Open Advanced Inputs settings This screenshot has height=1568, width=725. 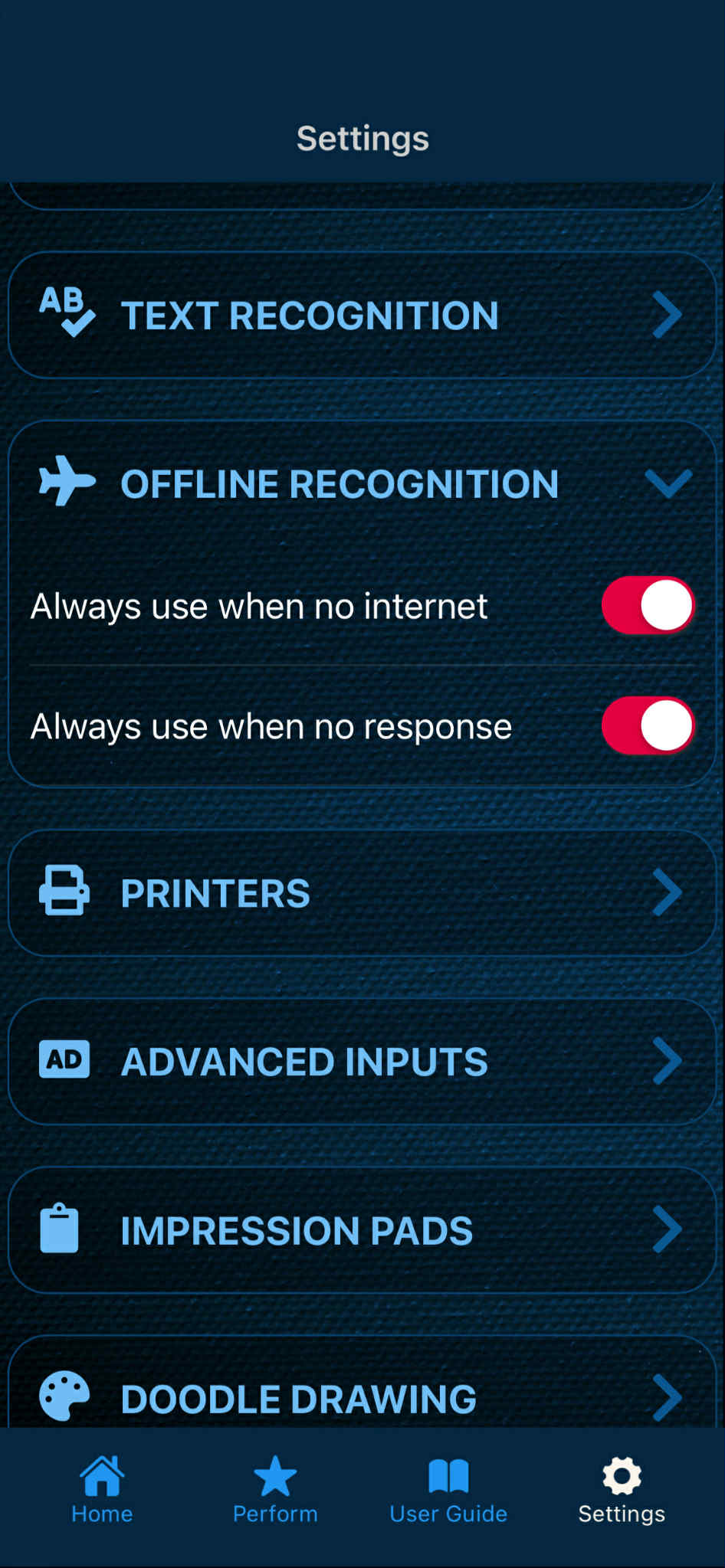point(362,1061)
